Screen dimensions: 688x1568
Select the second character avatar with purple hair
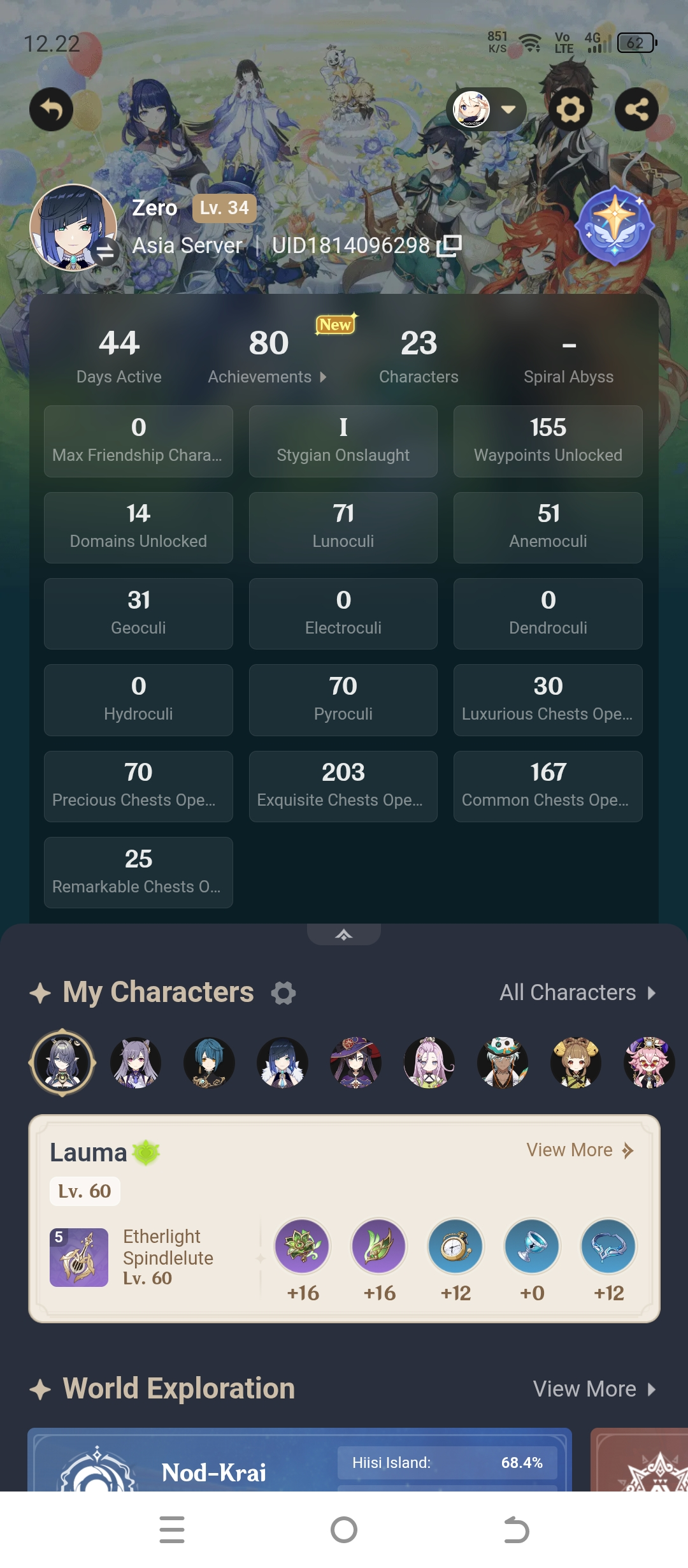click(x=136, y=1063)
